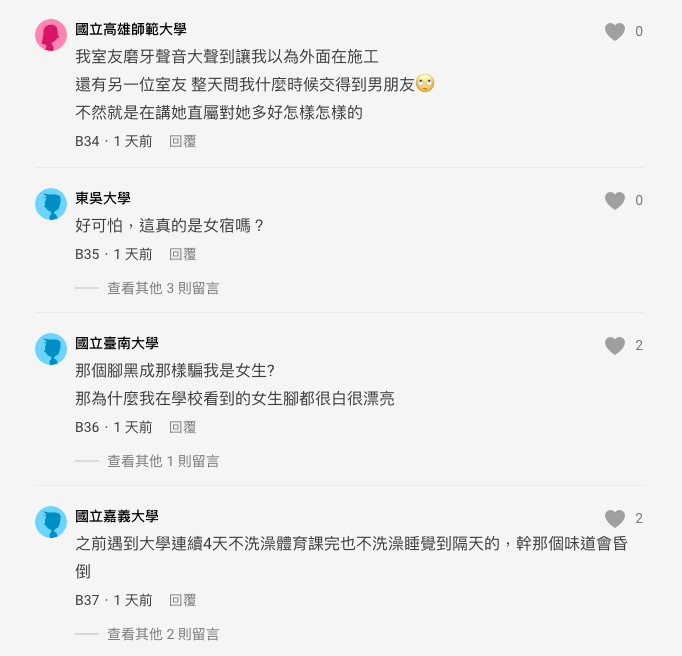Screen dimensions: 682x656
Task: Expand 查看其他 2 則留言 under B37
Action: pyautogui.click(x=163, y=634)
